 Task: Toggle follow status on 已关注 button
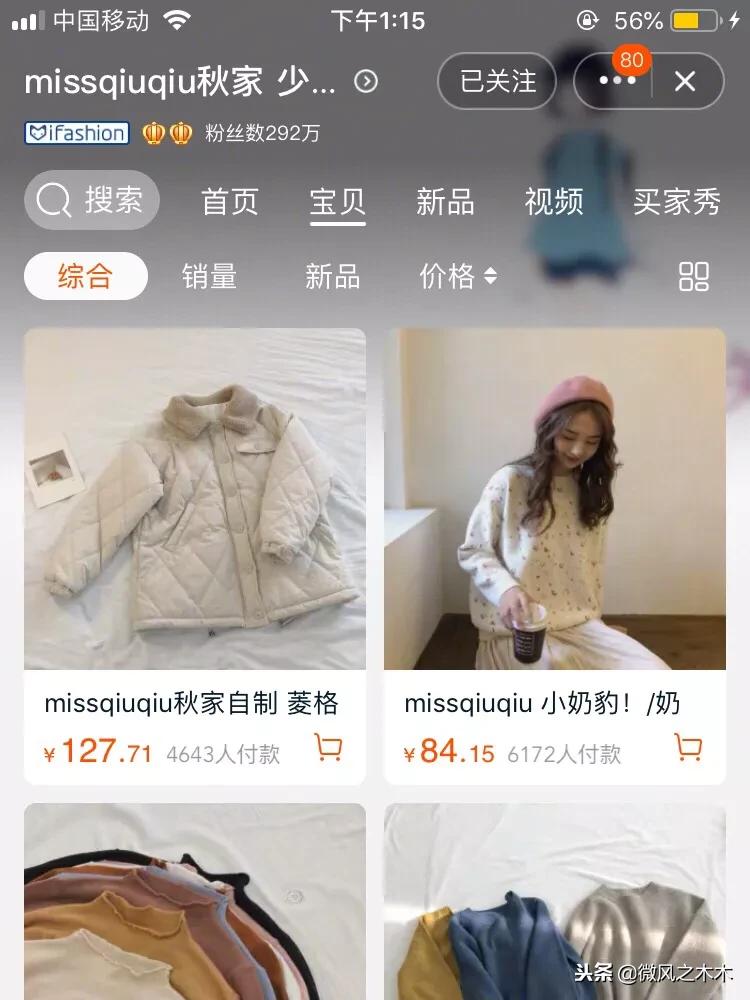[x=496, y=82]
